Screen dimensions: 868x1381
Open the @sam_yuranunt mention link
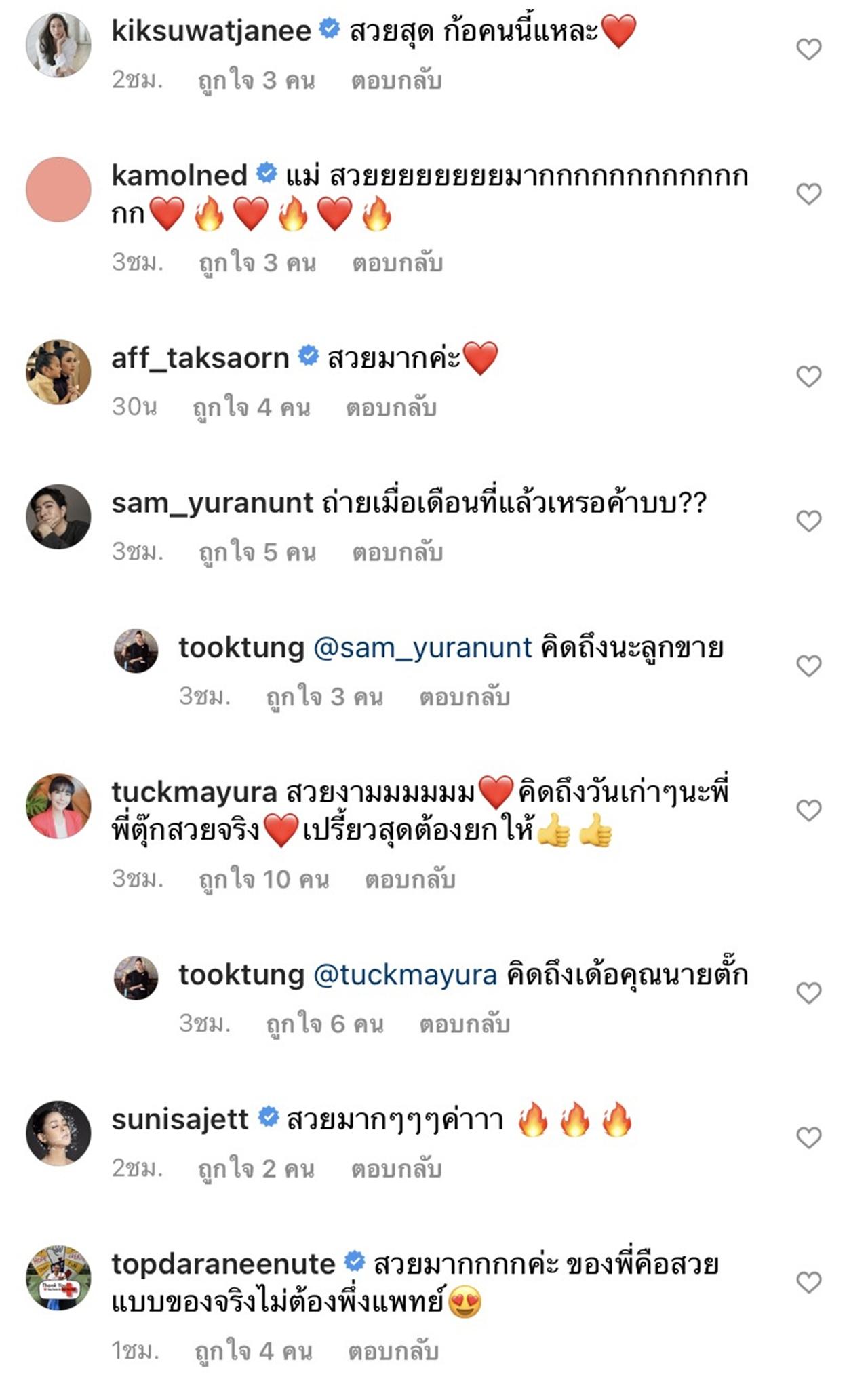422,648
